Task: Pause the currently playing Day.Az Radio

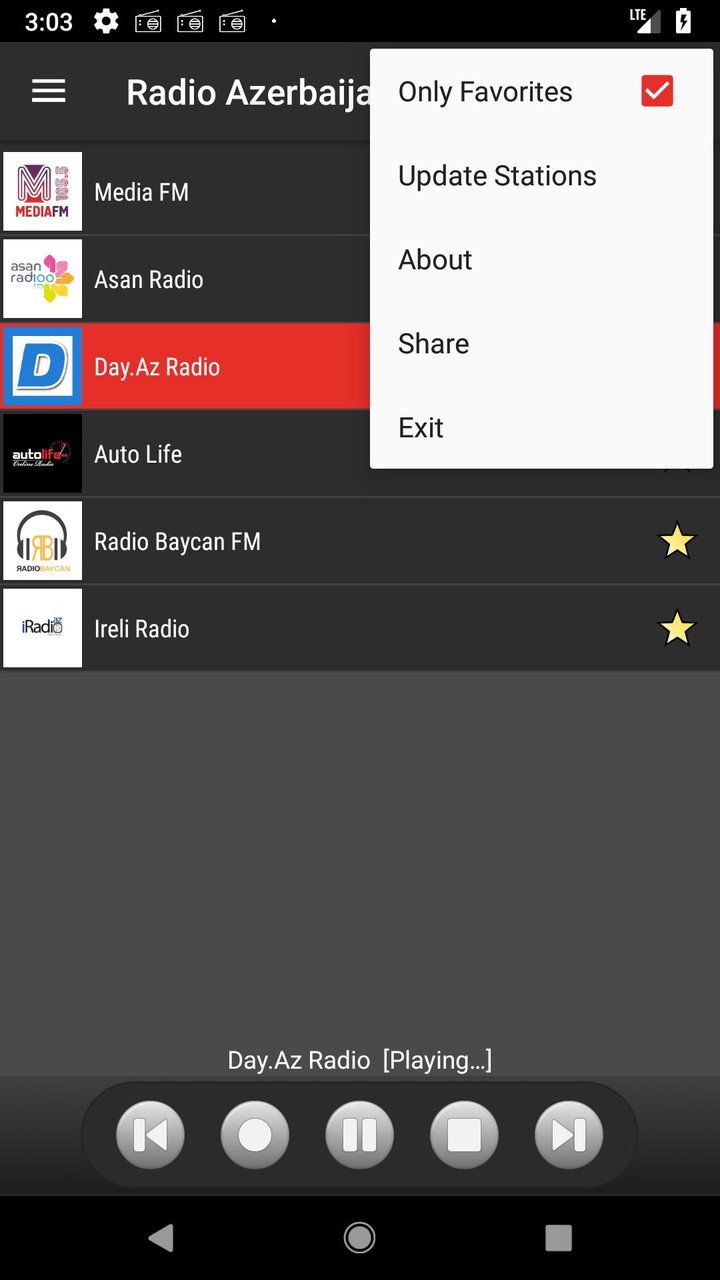Action: coord(359,1135)
